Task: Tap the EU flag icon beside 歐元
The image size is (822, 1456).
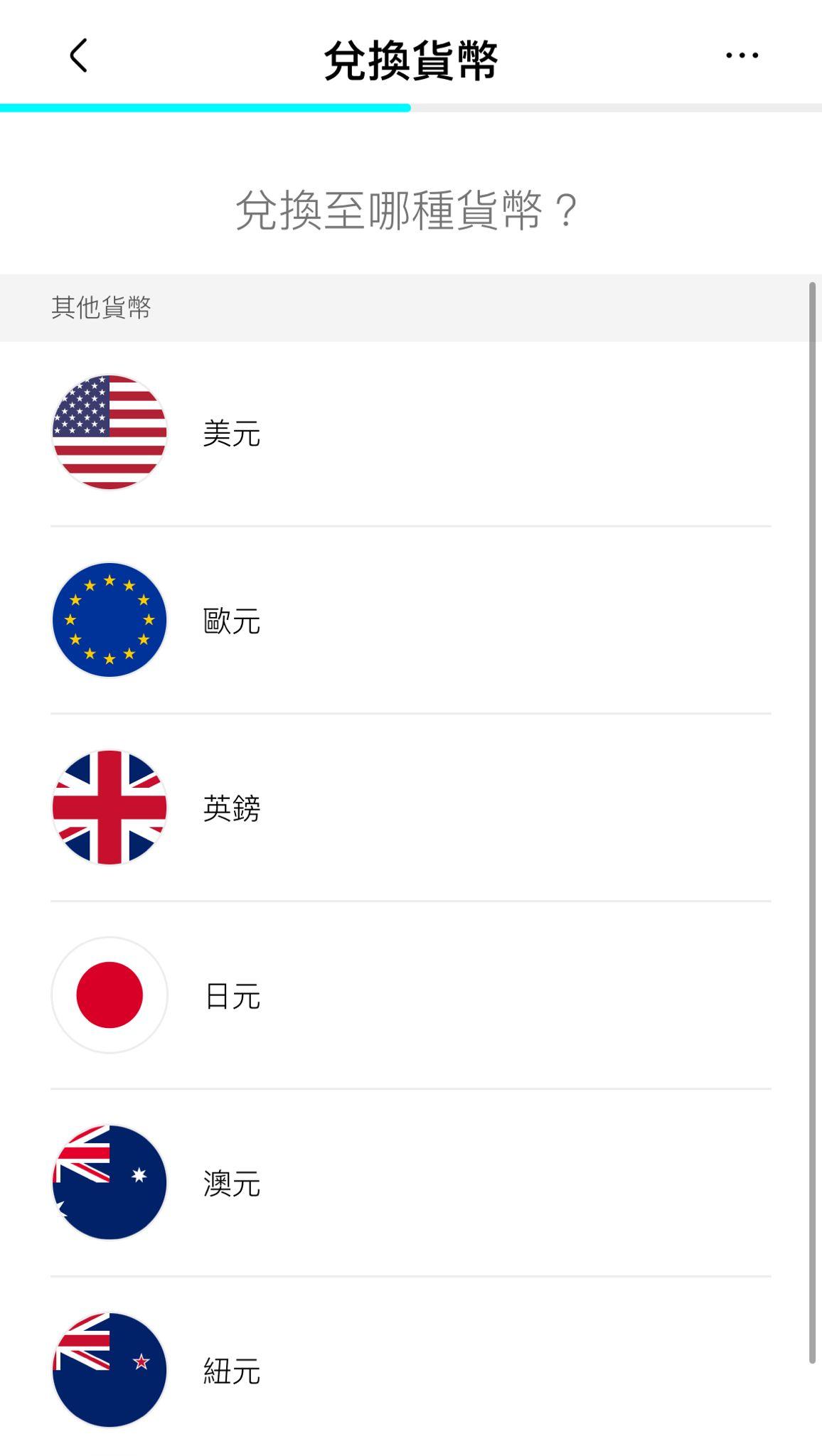Action: coord(109,620)
